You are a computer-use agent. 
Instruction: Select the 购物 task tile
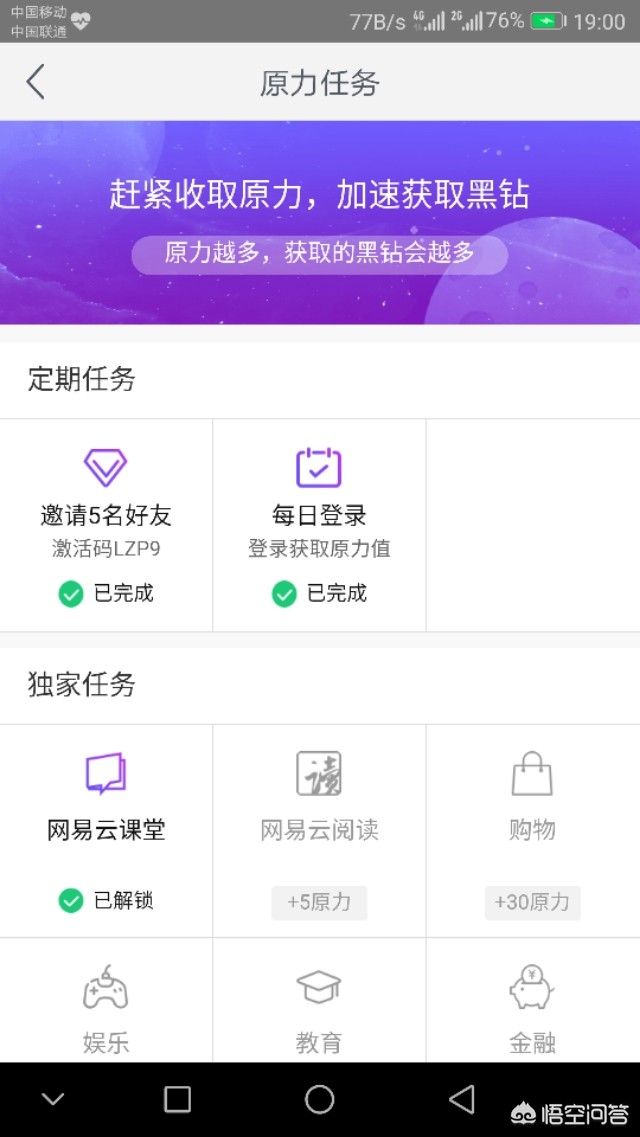532,830
